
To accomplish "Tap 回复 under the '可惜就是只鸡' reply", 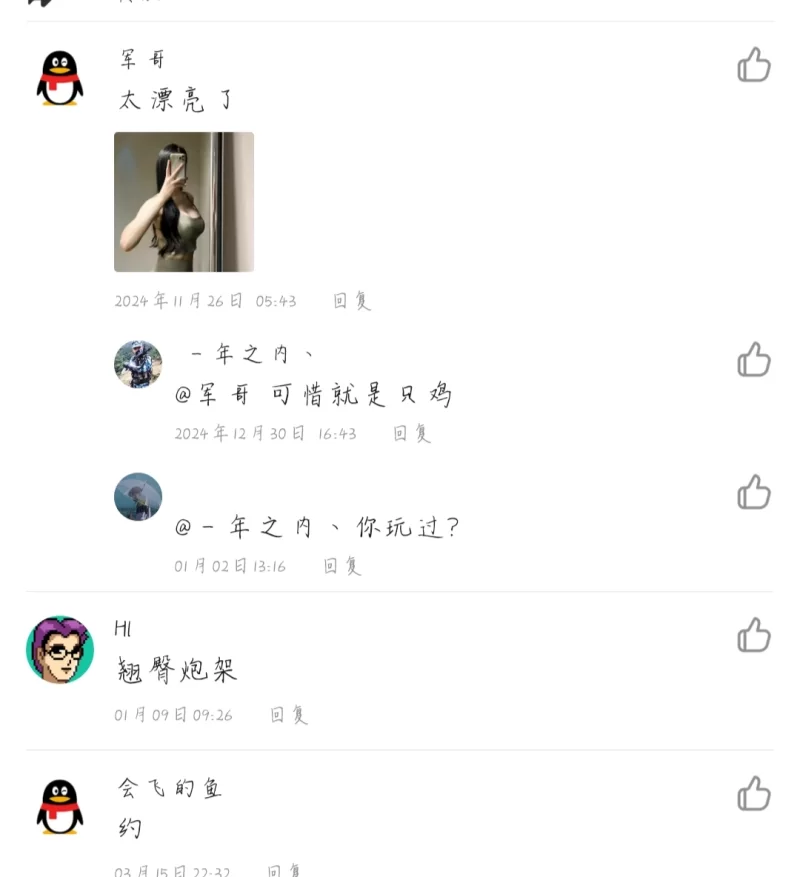I will pos(411,434).
